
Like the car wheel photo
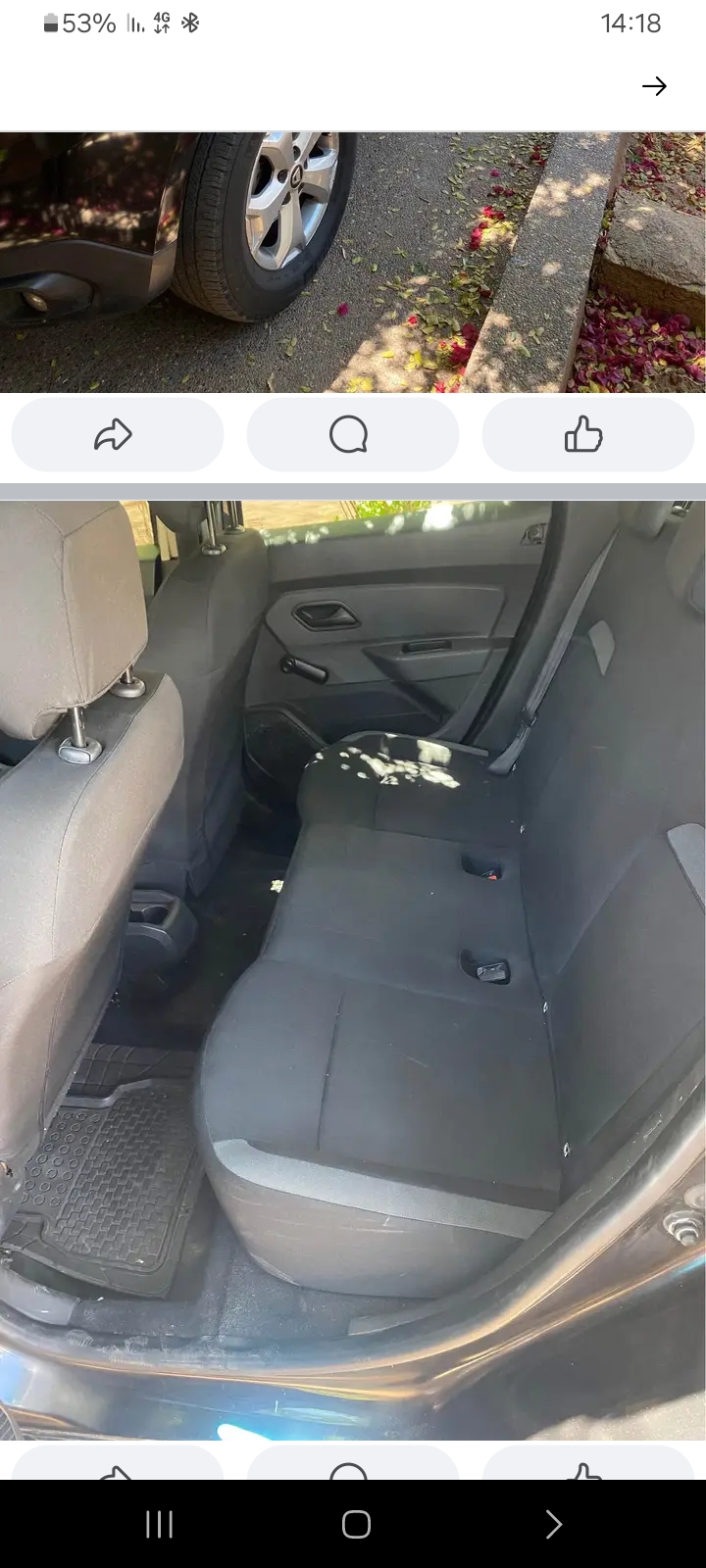click(x=588, y=434)
